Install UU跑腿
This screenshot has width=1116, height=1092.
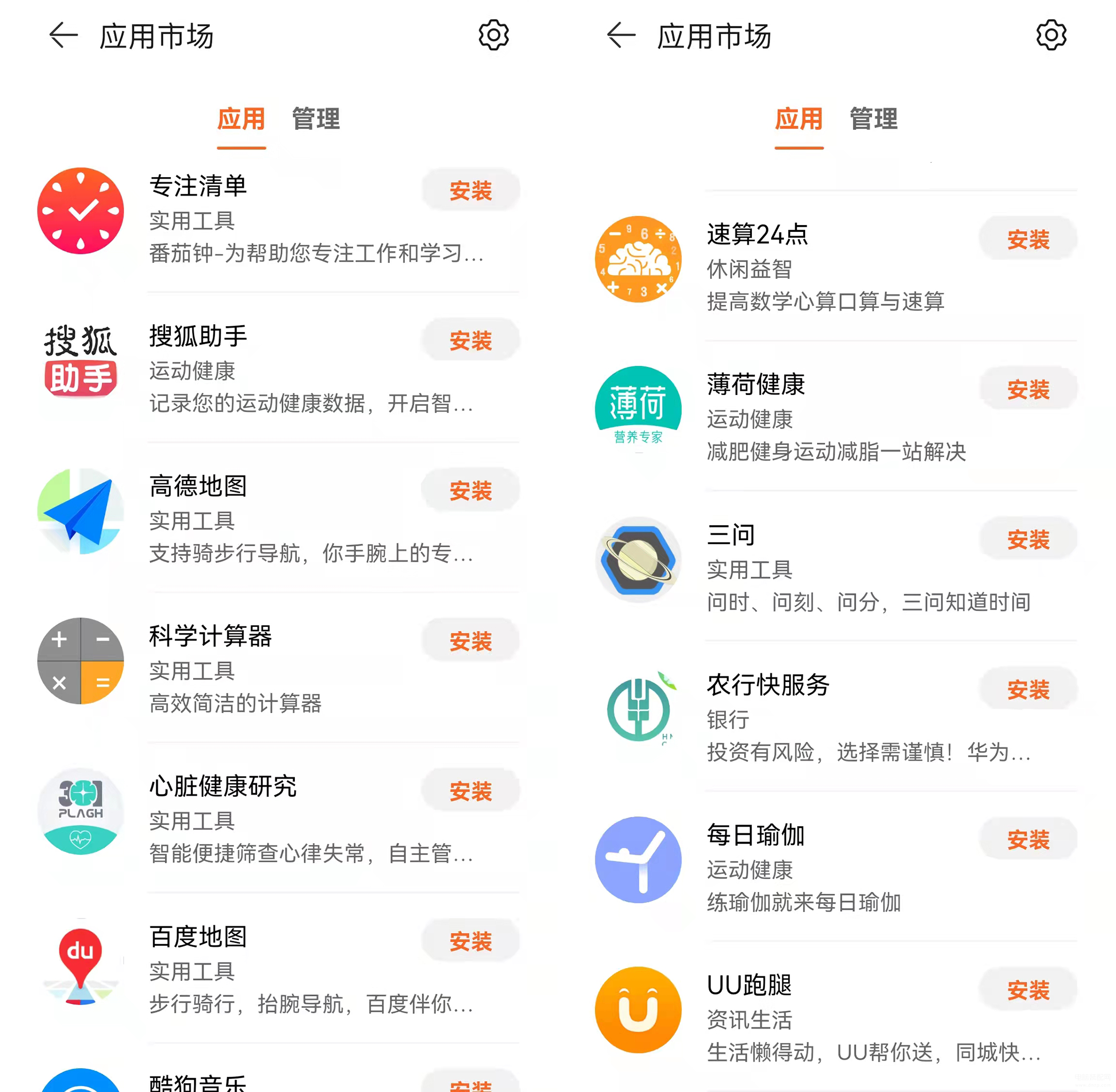[x=1028, y=990]
